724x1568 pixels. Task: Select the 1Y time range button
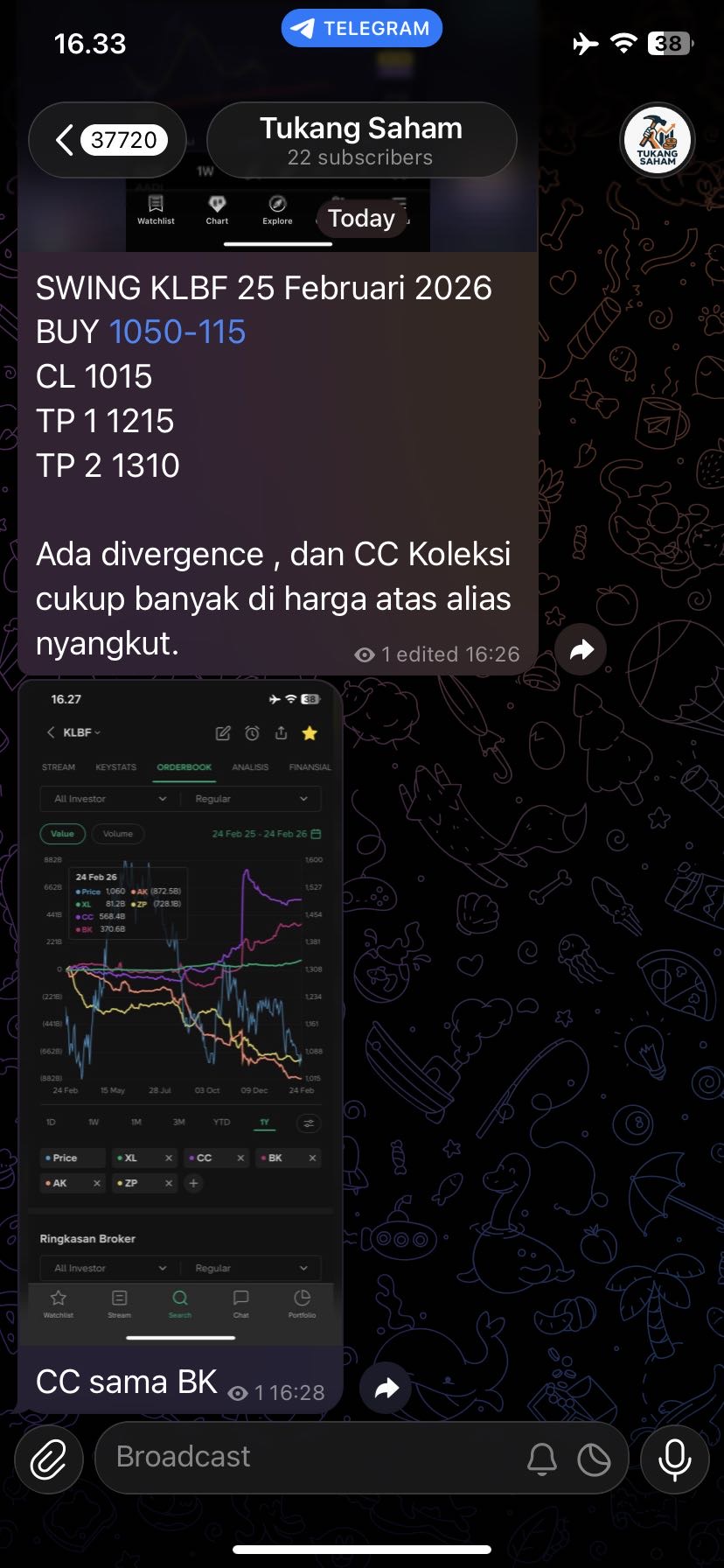263,1123
